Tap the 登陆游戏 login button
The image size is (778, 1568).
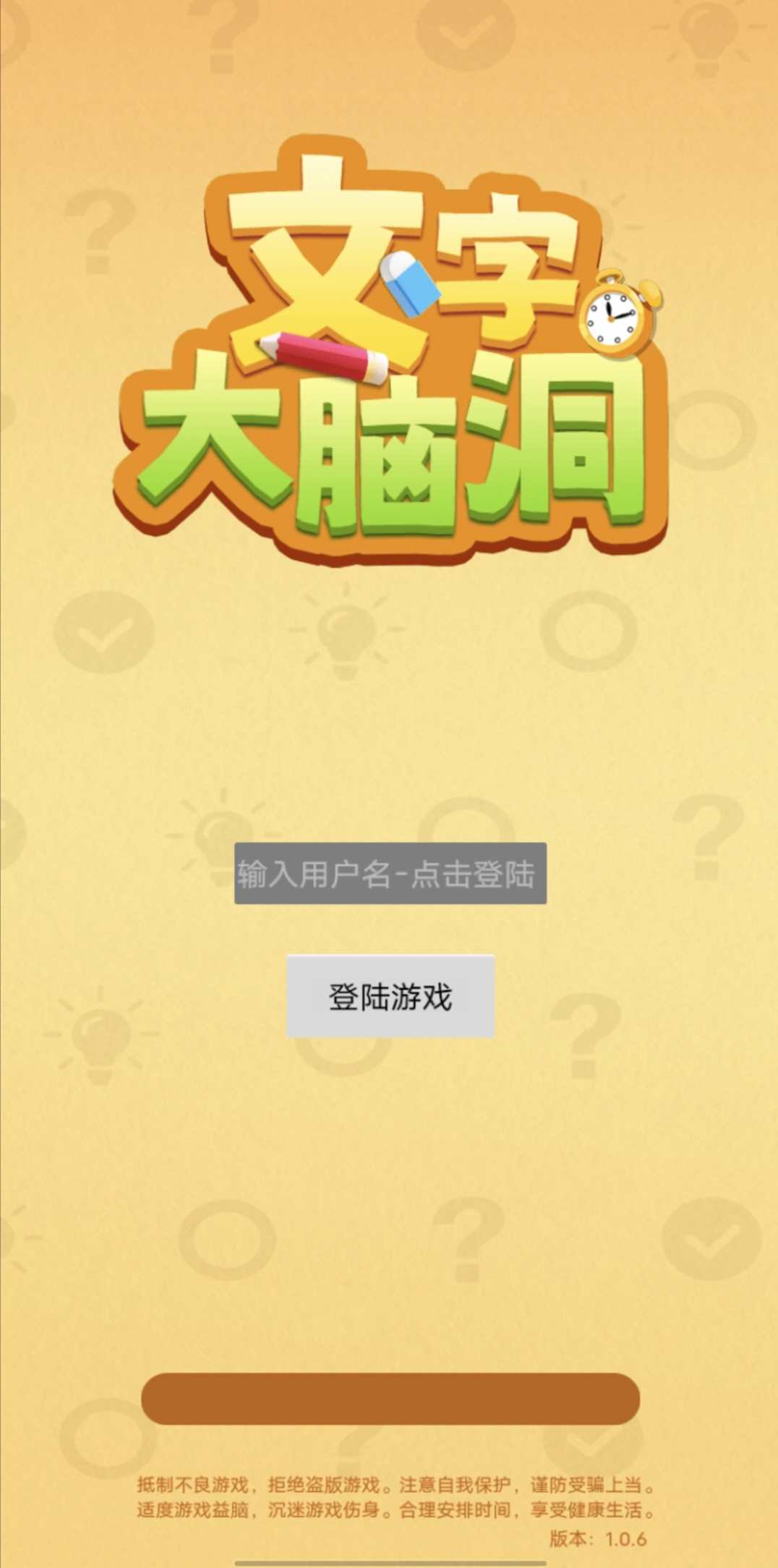pos(390,997)
